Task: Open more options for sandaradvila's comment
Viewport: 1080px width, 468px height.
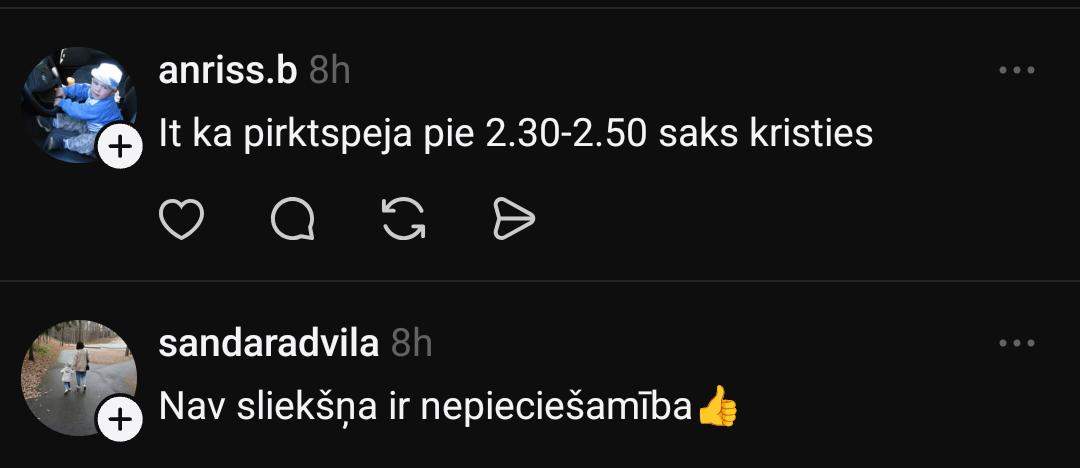Action: tap(1017, 344)
